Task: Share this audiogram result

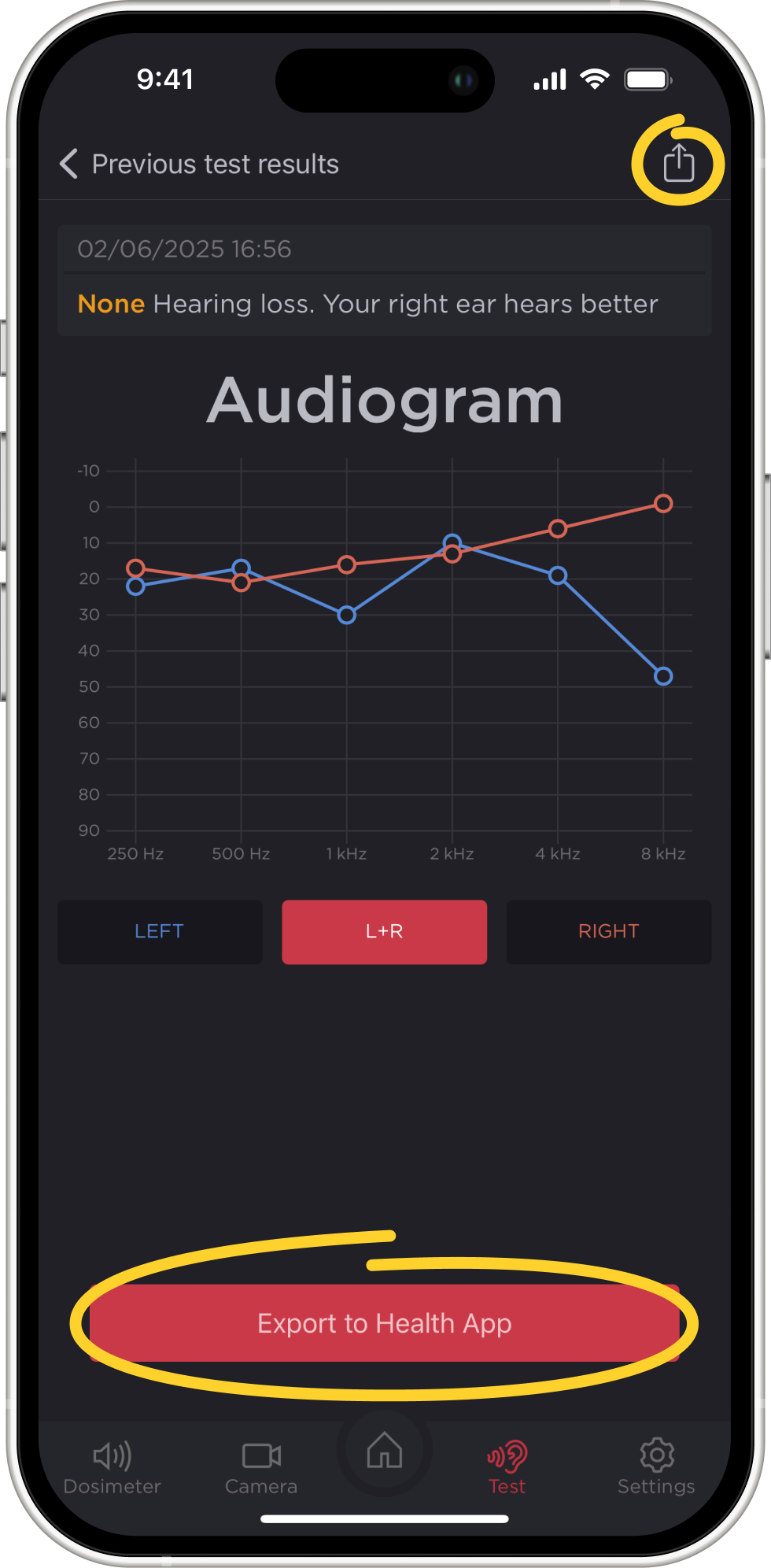Action: pyautogui.click(x=678, y=163)
